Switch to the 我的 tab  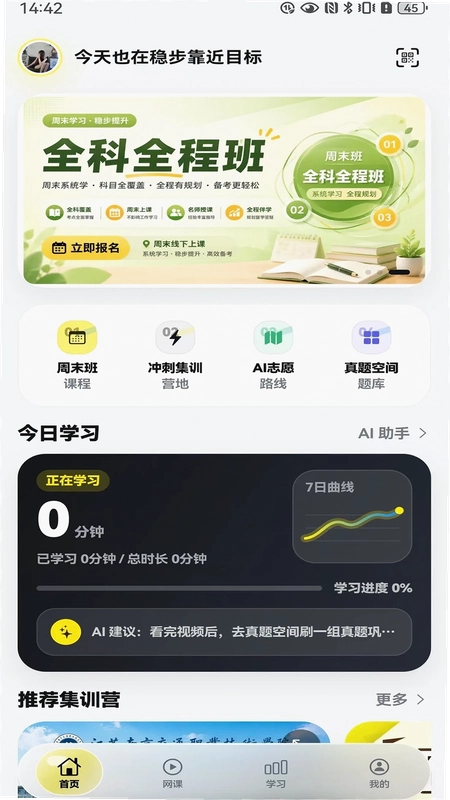pyautogui.click(x=379, y=773)
